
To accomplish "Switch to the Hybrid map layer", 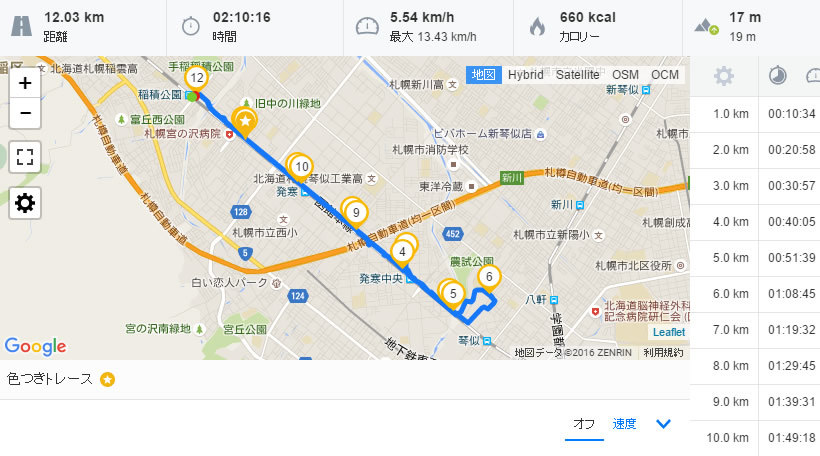I will coord(525,75).
